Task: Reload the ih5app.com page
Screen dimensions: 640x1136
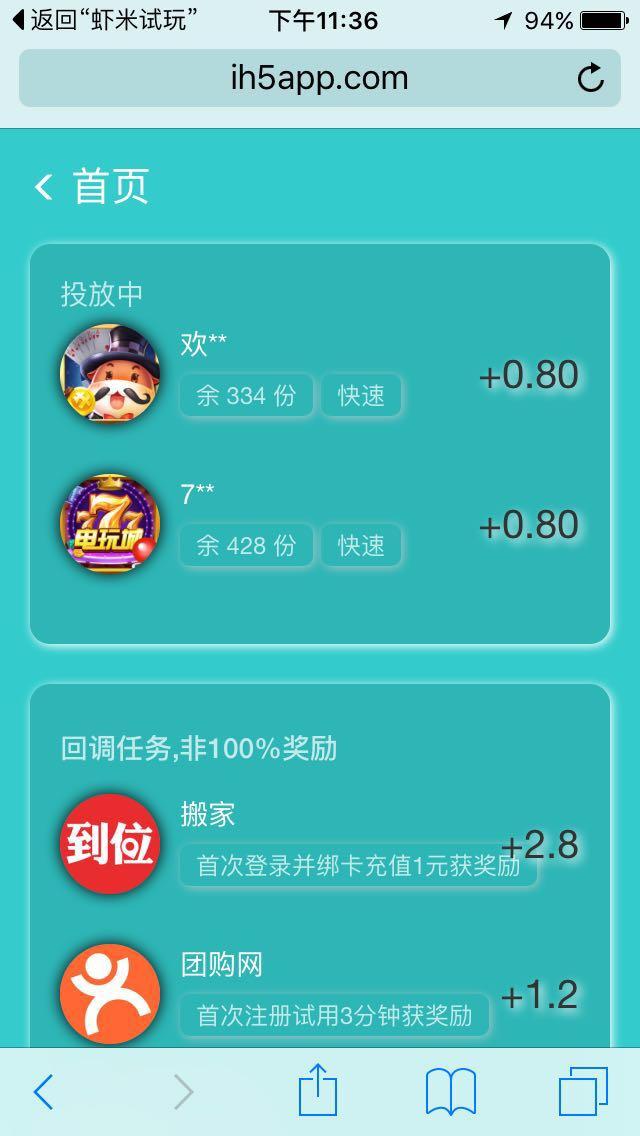Action: click(591, 78)
